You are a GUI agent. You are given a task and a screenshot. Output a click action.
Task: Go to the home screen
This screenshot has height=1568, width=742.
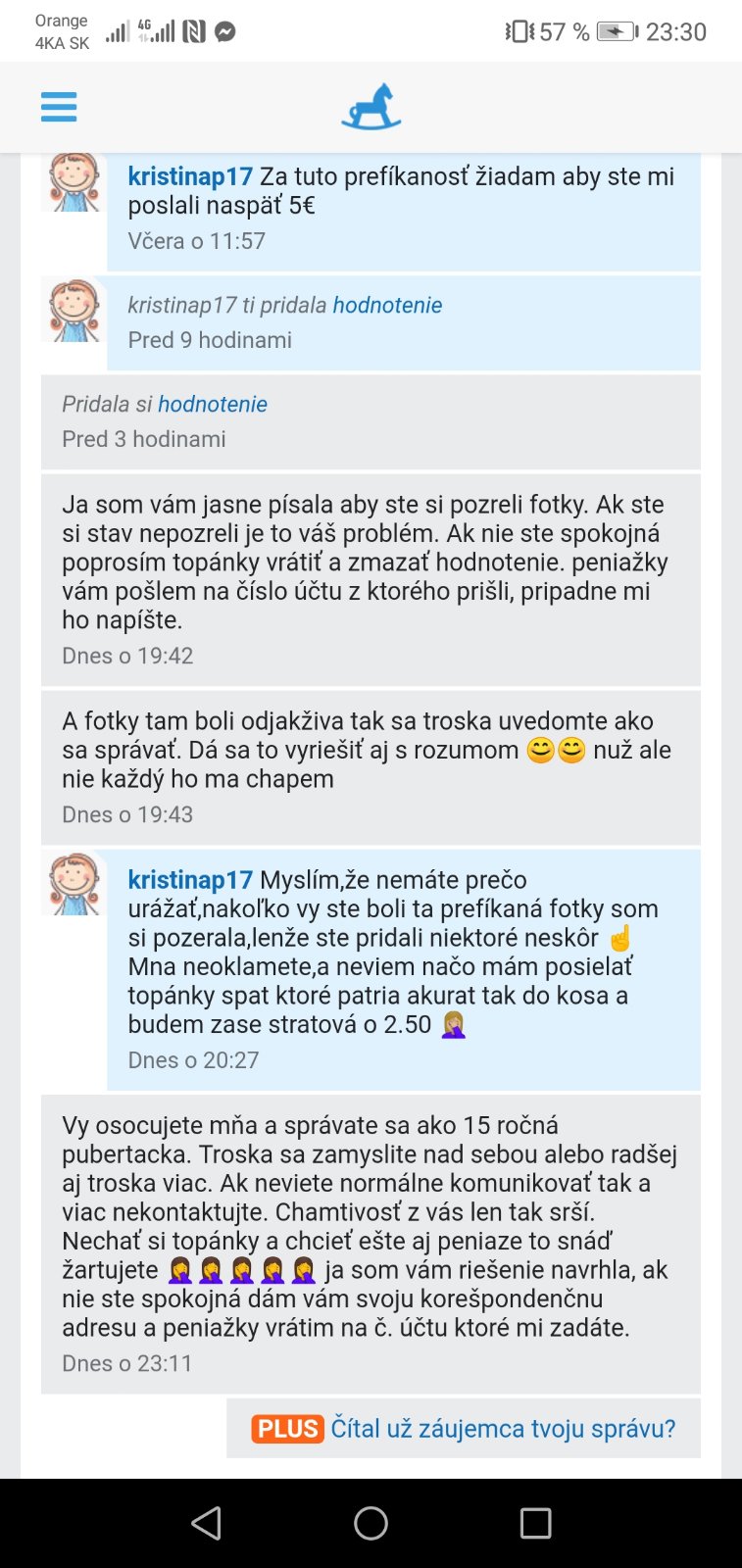[371, 1523]
